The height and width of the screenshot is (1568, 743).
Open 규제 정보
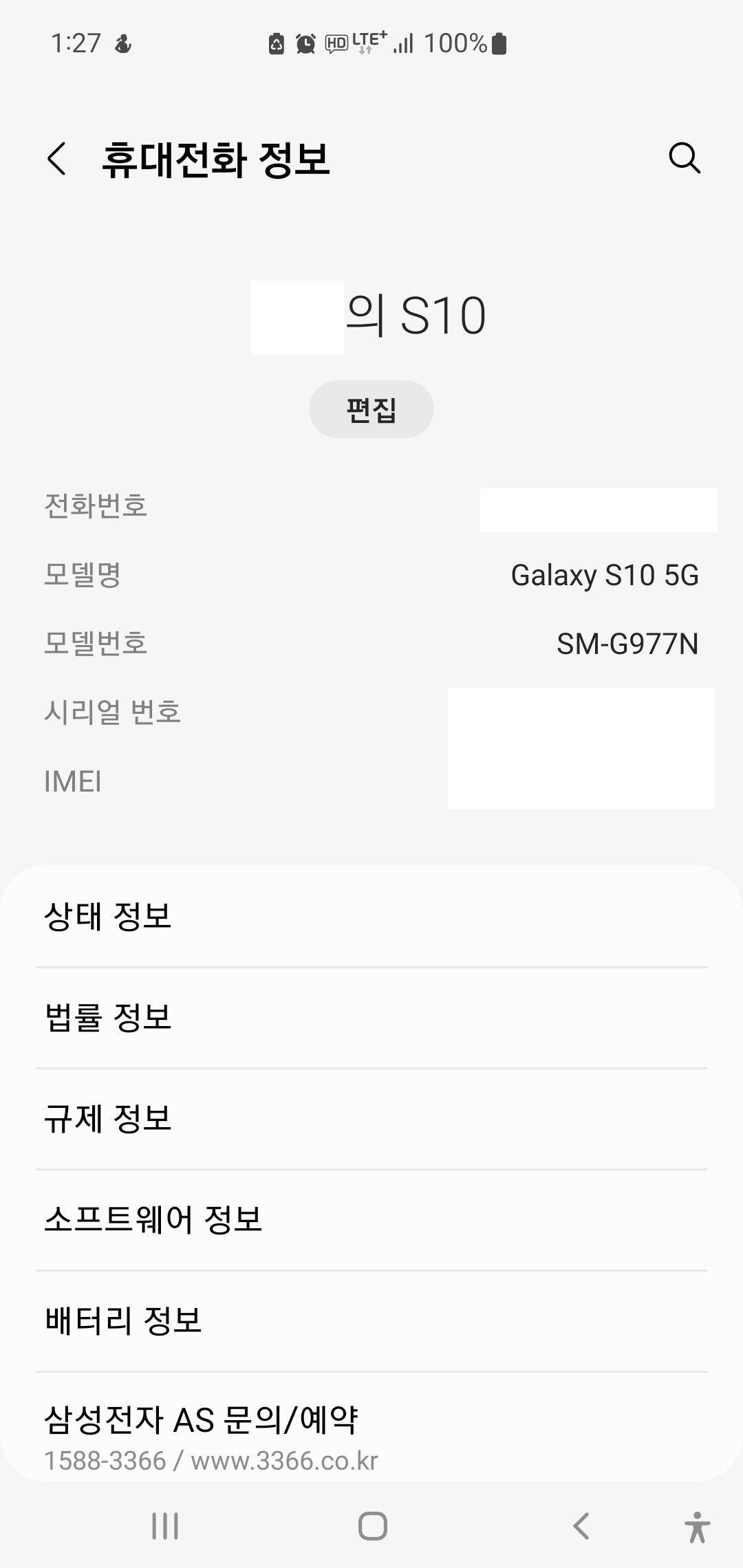coord(371,1119)
